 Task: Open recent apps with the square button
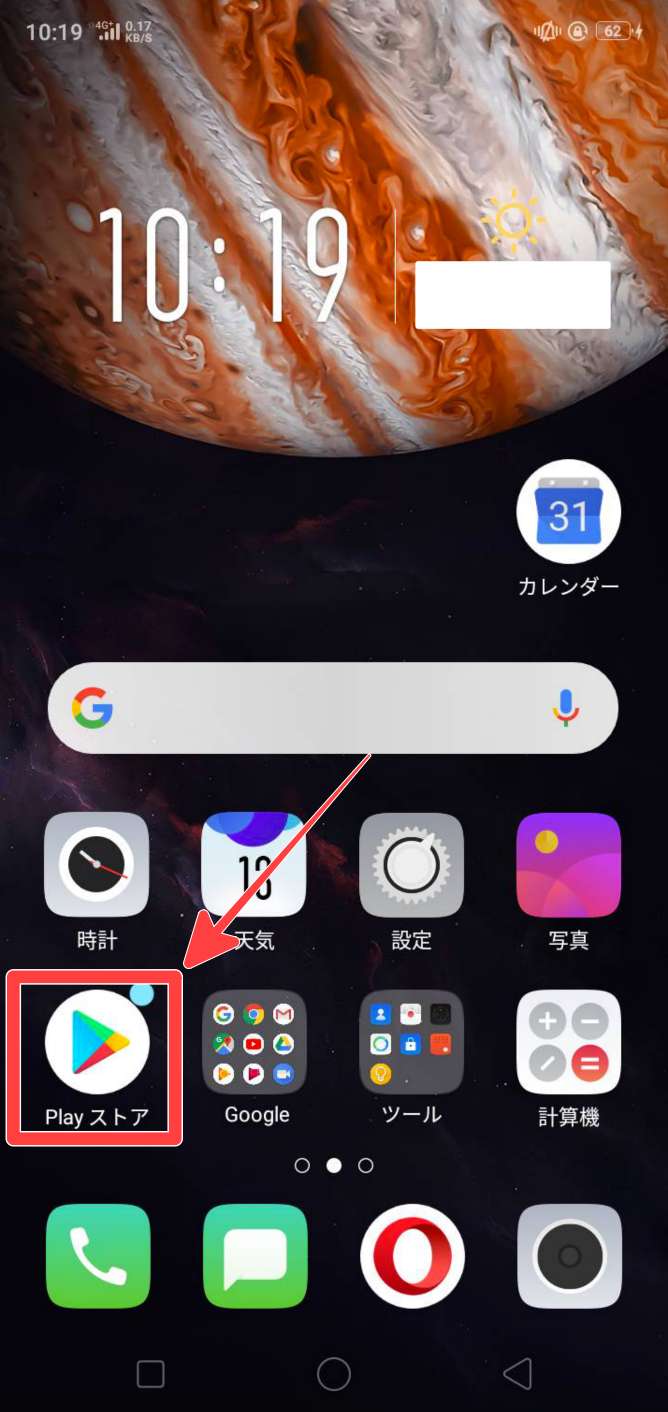coord(150,1374)
